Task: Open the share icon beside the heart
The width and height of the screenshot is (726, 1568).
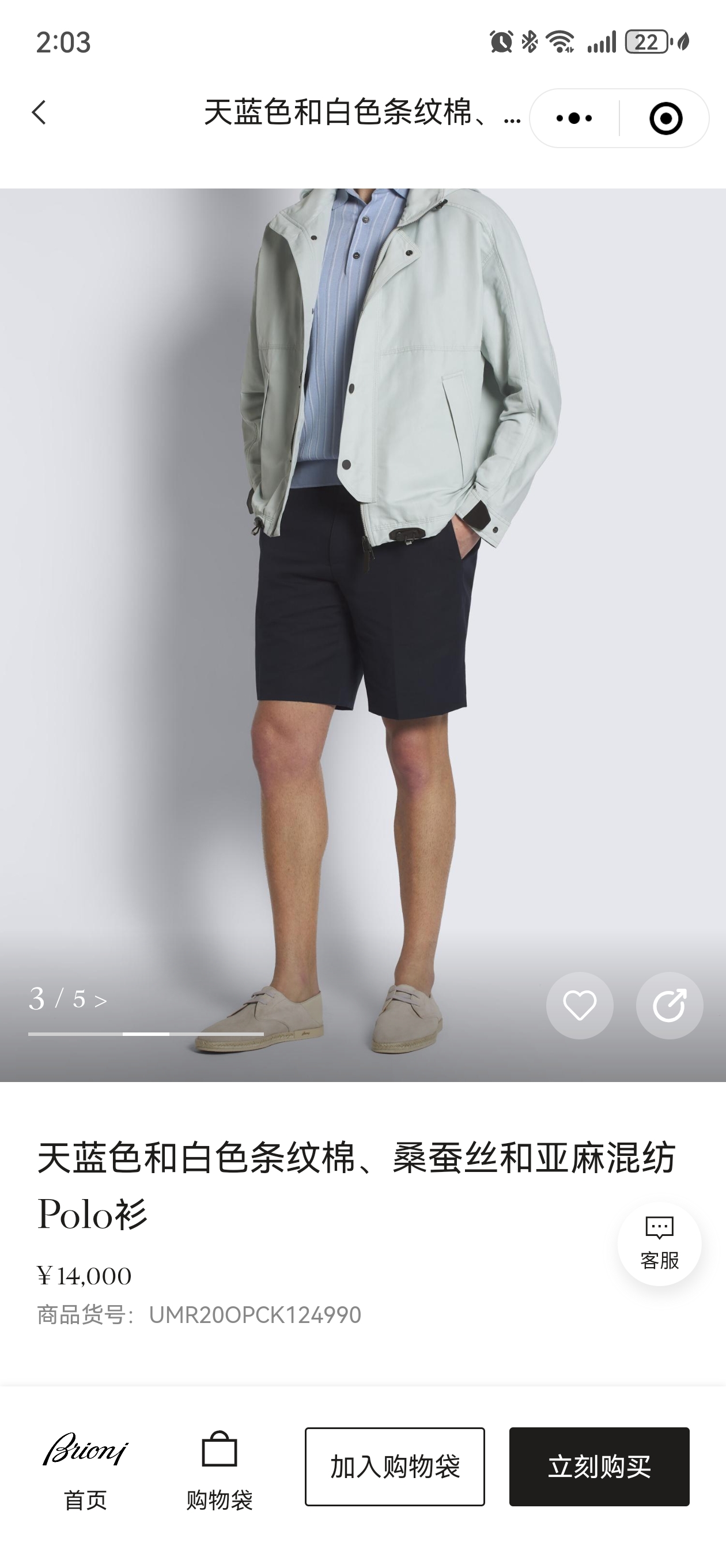Action: pos(670,1005)
